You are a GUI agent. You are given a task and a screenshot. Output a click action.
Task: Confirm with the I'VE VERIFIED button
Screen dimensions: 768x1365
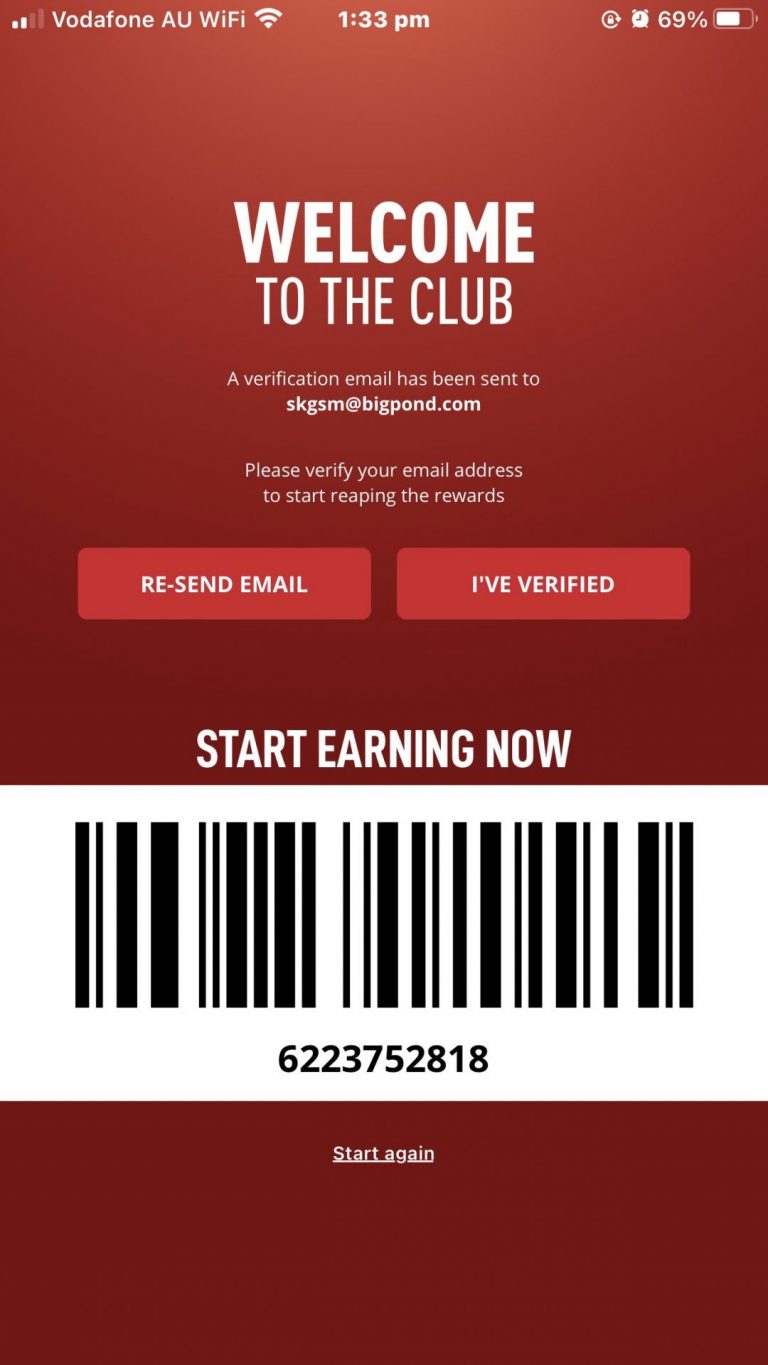point(543,583)
